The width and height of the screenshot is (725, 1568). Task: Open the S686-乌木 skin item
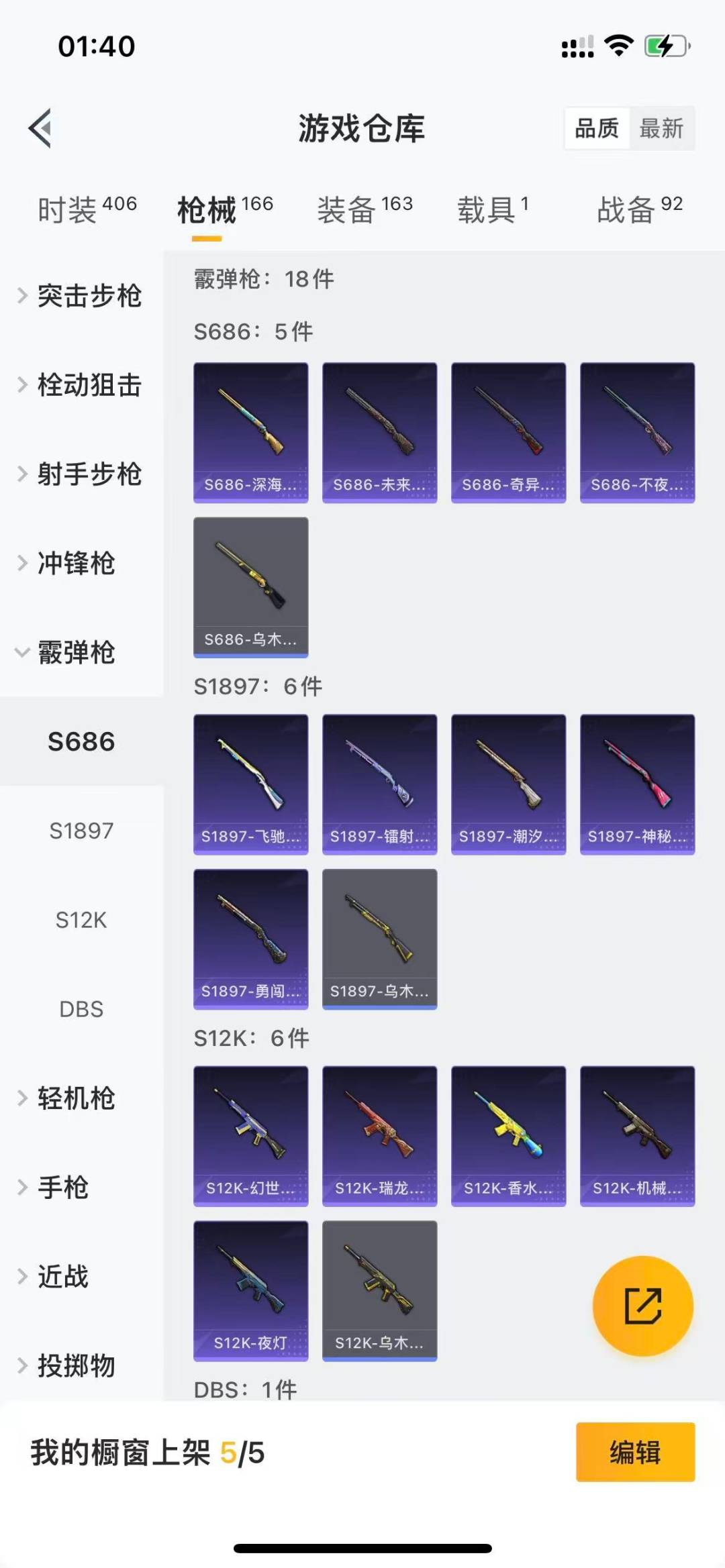tap(250, 587)
